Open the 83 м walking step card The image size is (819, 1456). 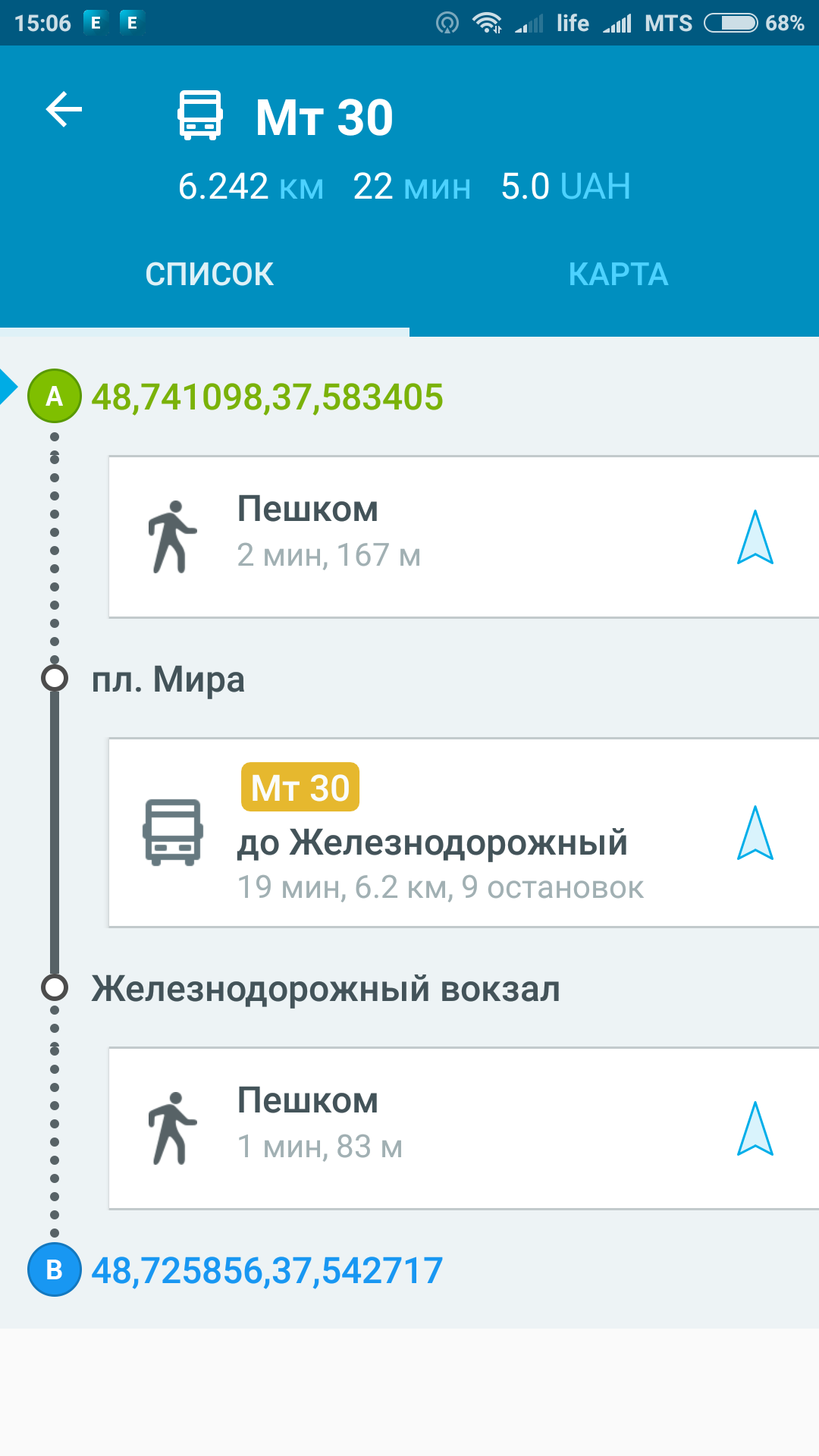[464, 1128]
